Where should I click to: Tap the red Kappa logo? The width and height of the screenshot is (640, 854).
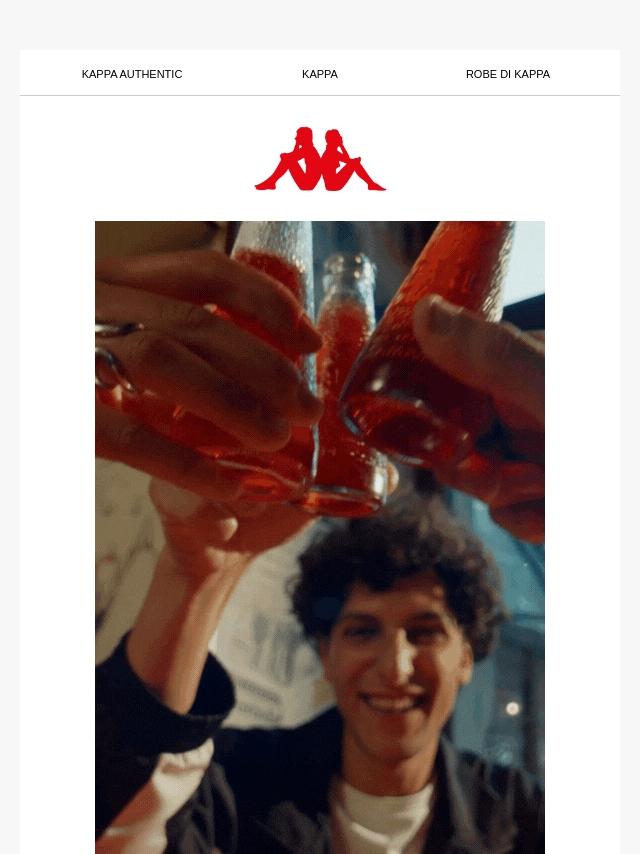(x=320, y=159)
